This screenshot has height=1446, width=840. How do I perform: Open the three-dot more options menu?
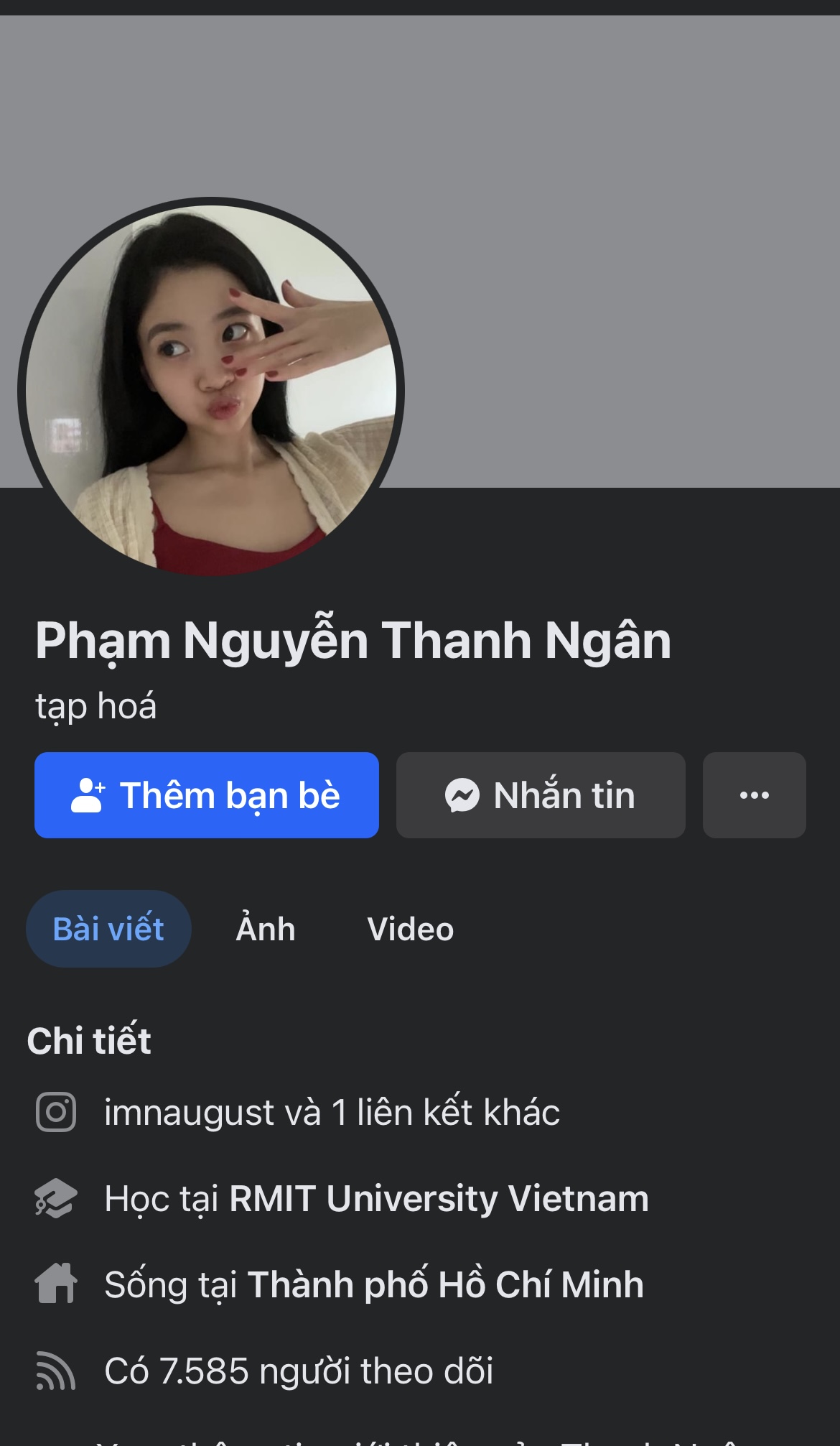[754, 795]
